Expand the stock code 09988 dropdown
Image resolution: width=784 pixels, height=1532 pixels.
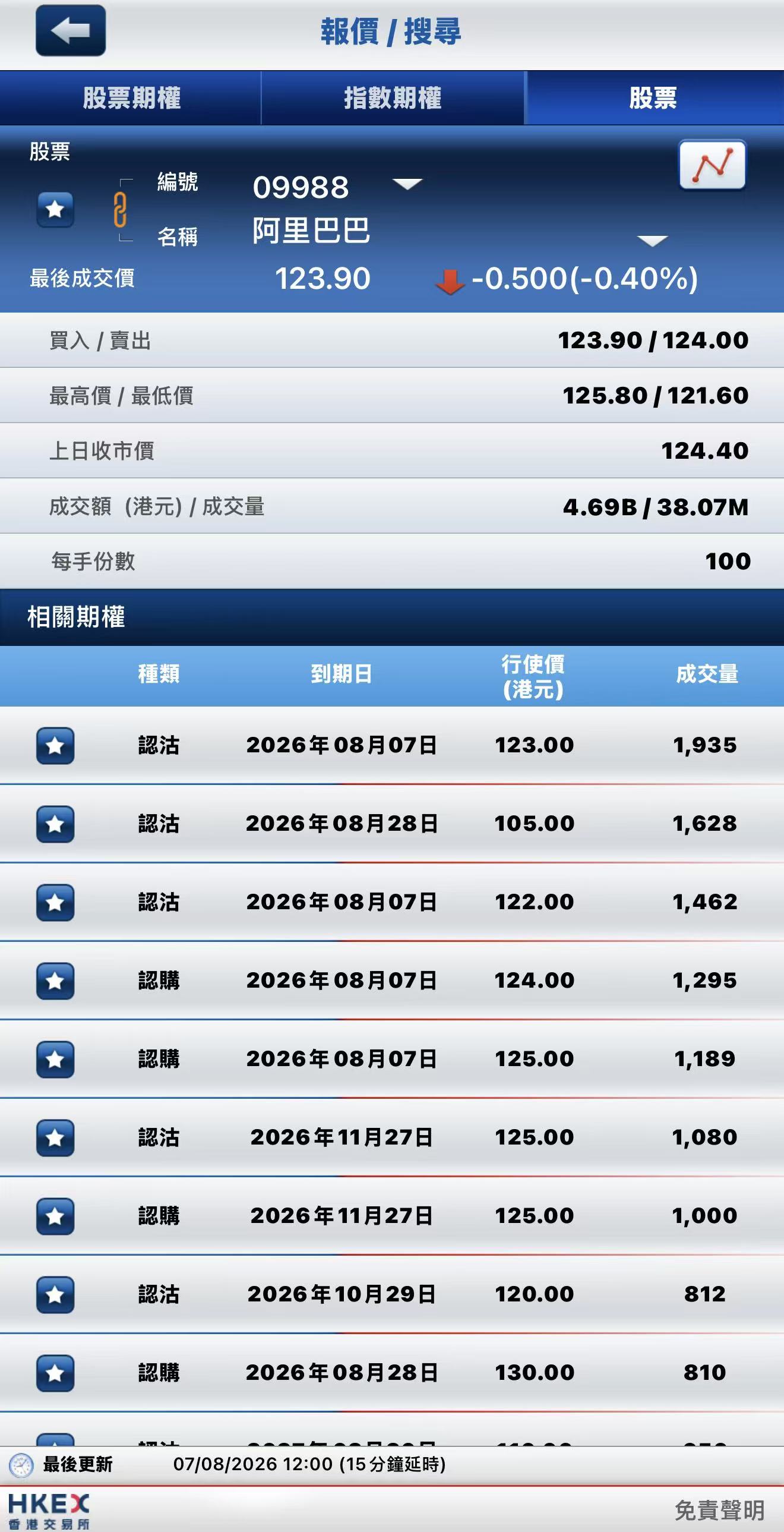(408, 184)
